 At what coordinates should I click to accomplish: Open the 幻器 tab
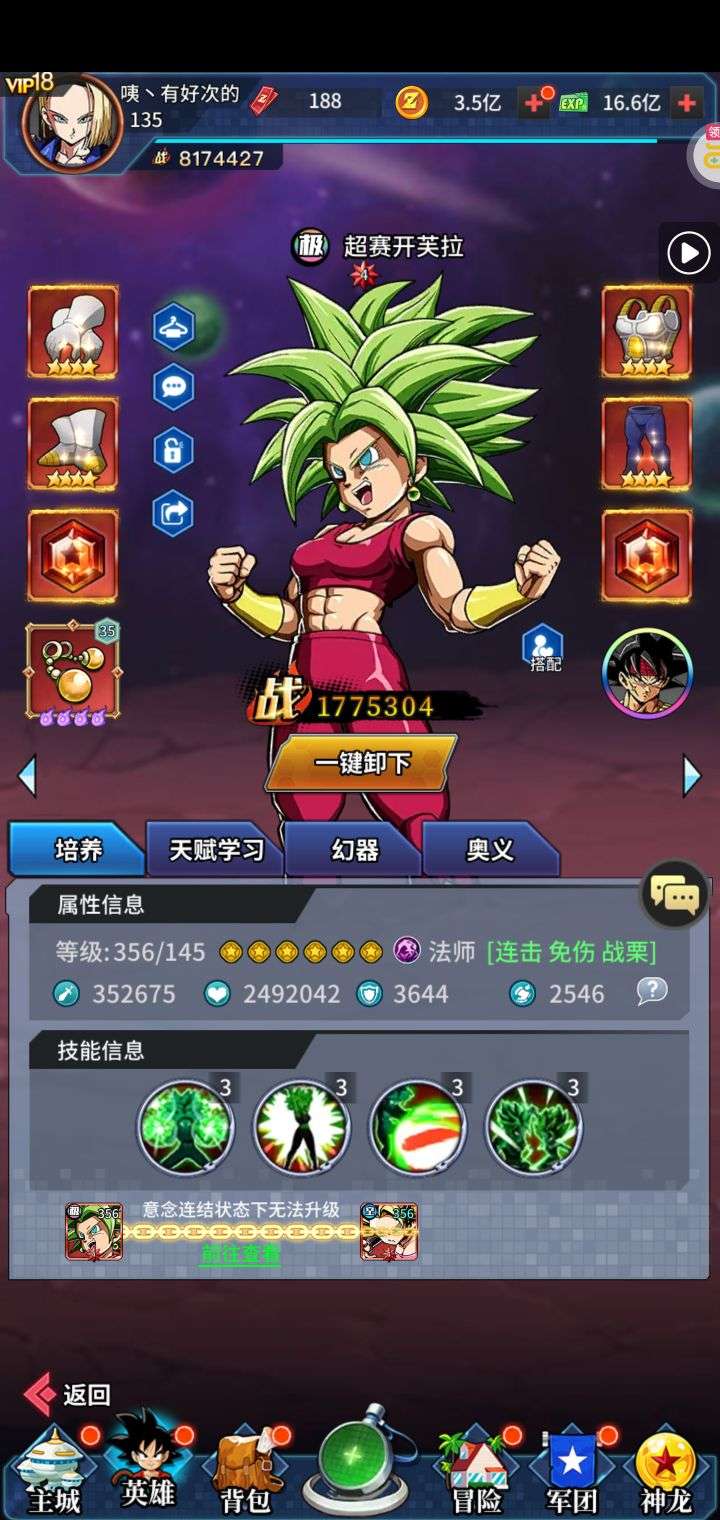click(x=354, y=850)
